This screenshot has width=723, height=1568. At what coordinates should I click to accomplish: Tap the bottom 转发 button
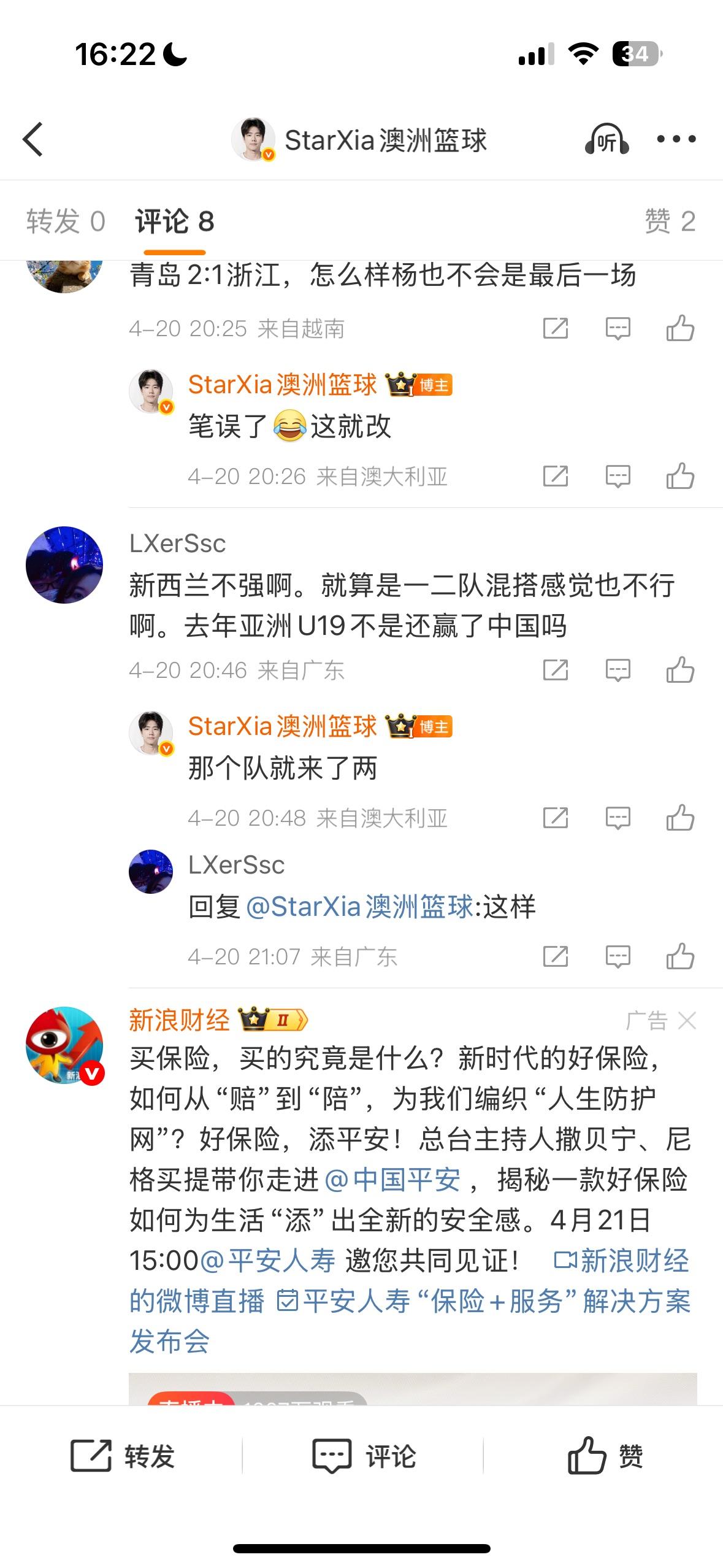coord(123,1456)
